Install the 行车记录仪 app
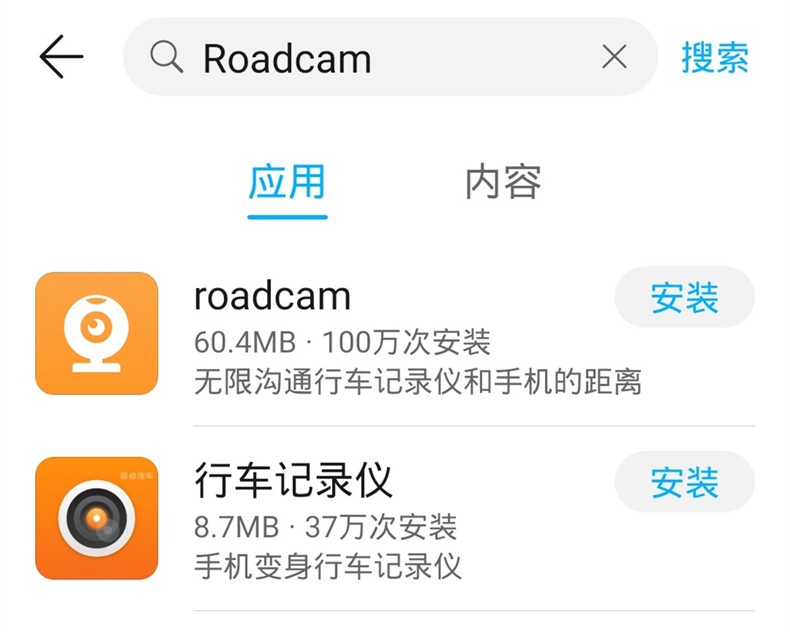This screenshot has width=790, height=632. point(684,483)
